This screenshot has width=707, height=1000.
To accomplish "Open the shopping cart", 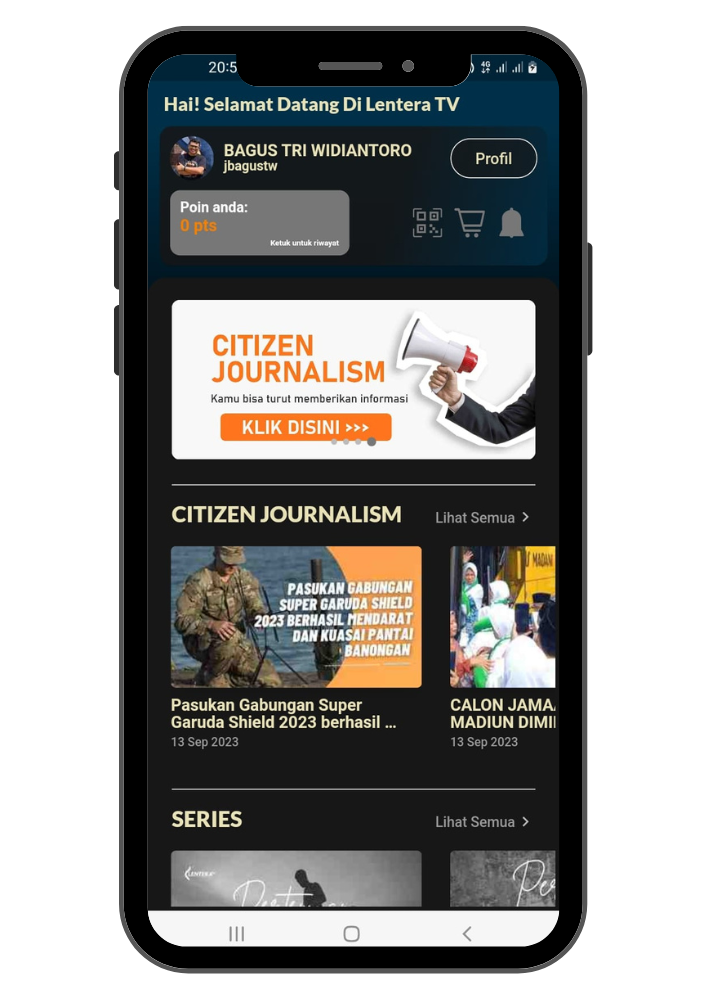I will (469, 223).
